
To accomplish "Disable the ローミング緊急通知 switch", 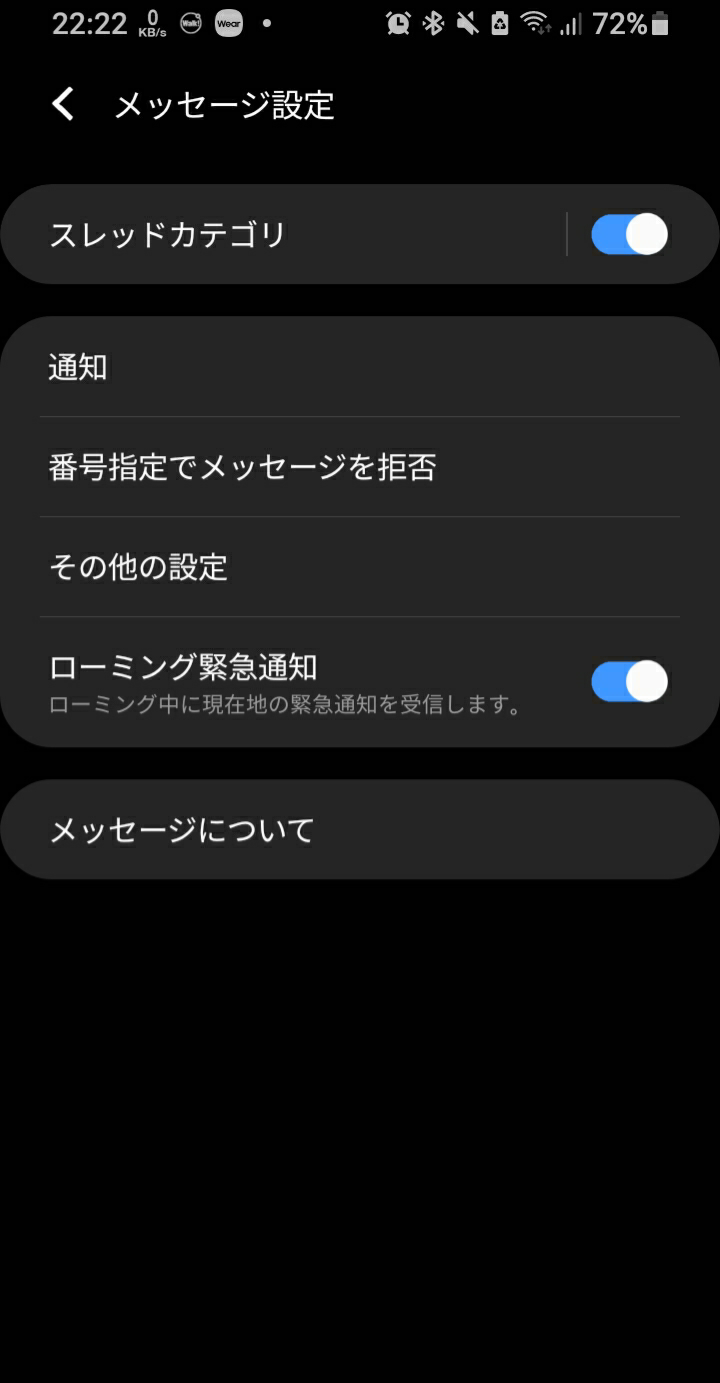I will (629, 682).
